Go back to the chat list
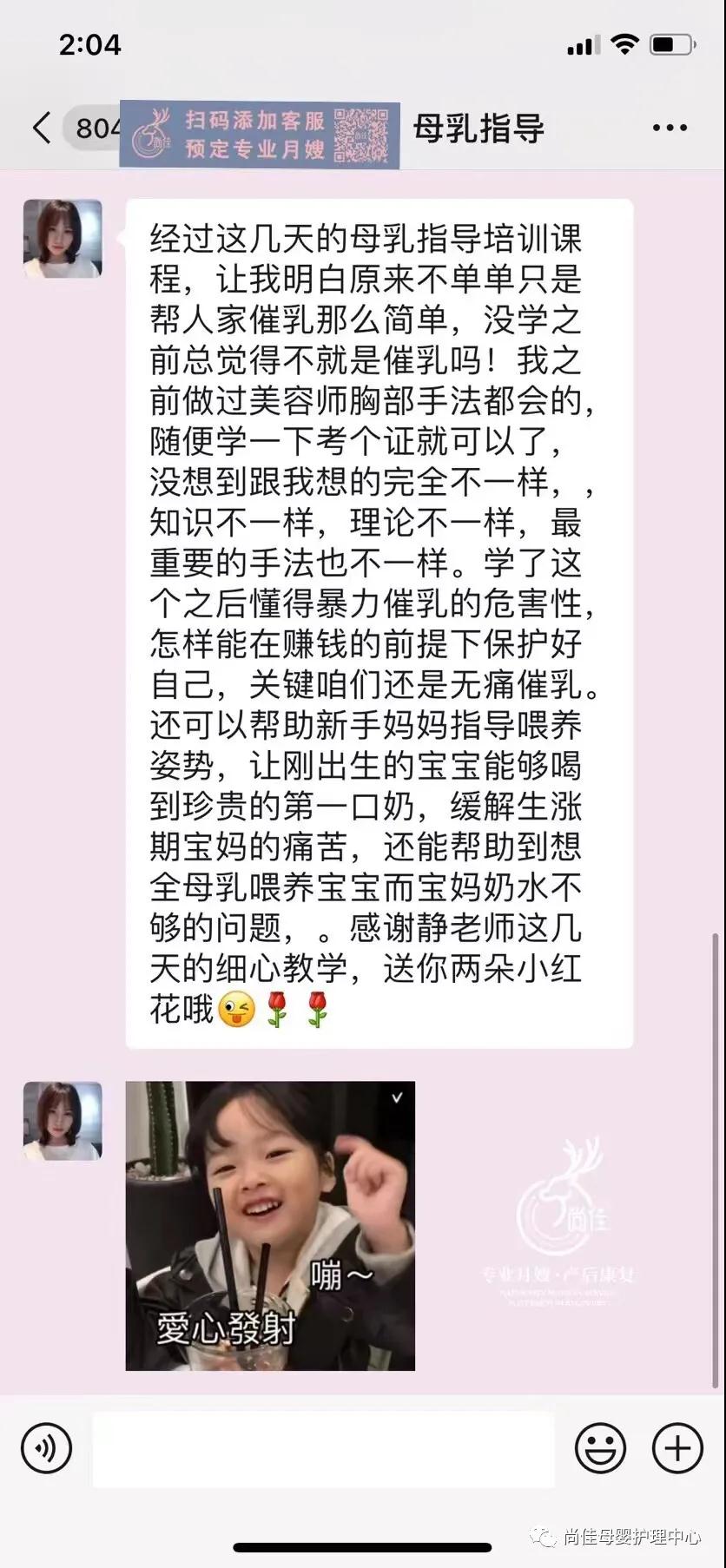The image size is (726, 1568). [41, 128]
